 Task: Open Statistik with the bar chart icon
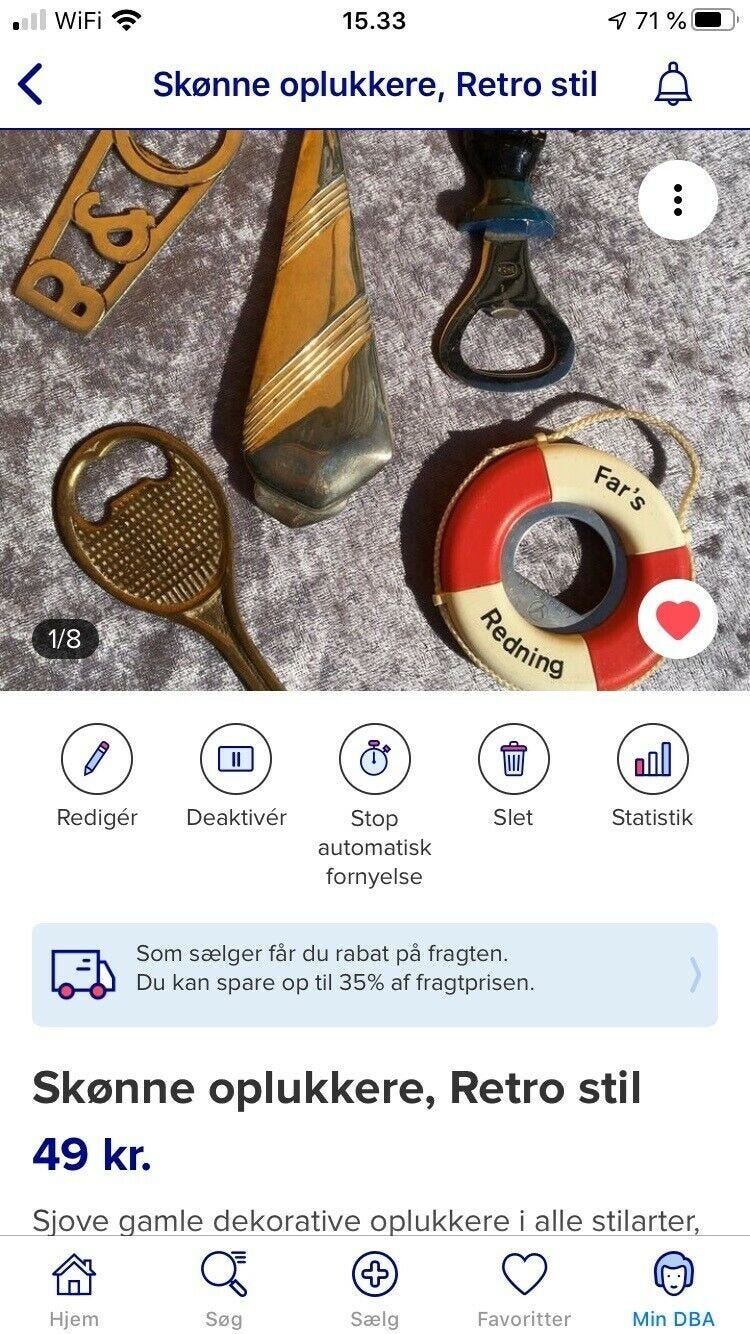(652, 760)
